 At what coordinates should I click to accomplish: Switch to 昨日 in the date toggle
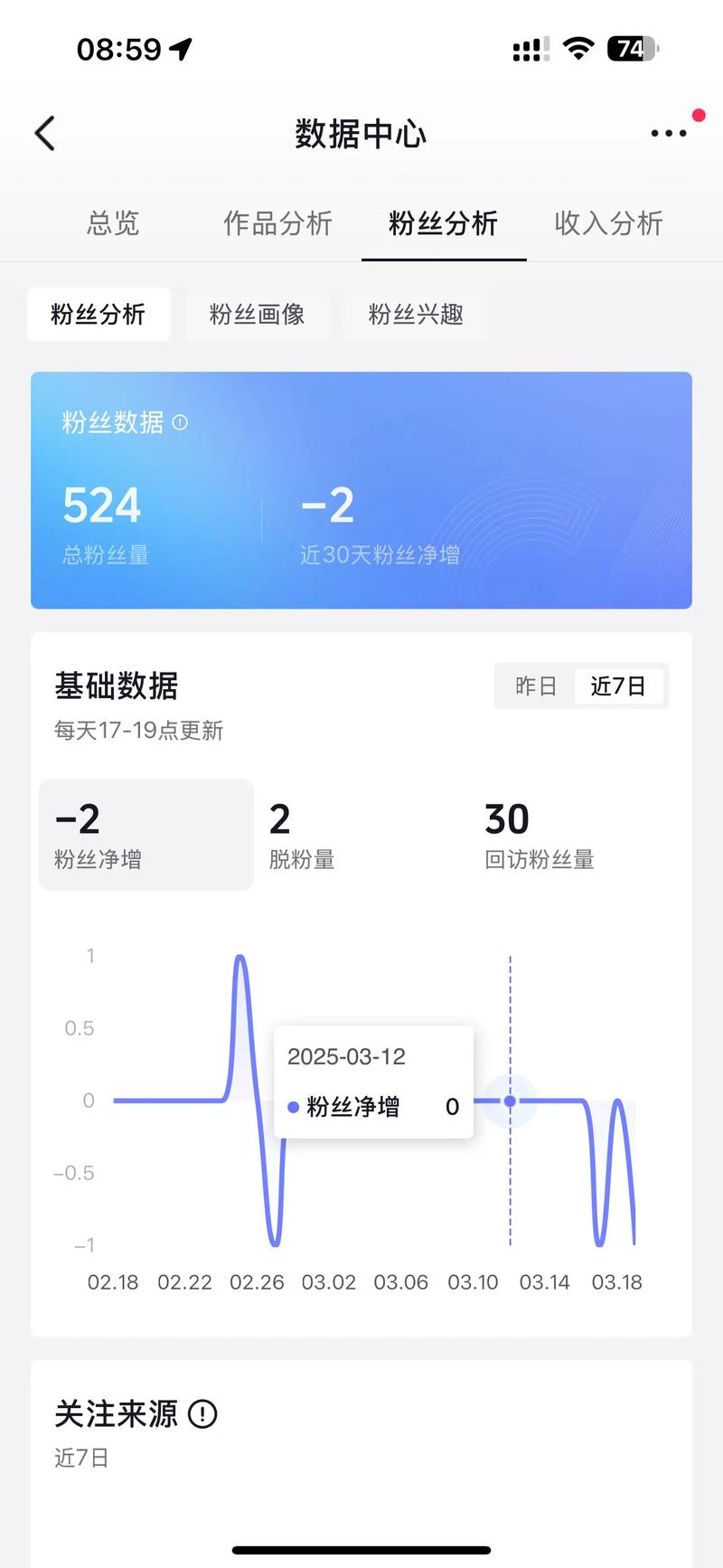[535, 685]
